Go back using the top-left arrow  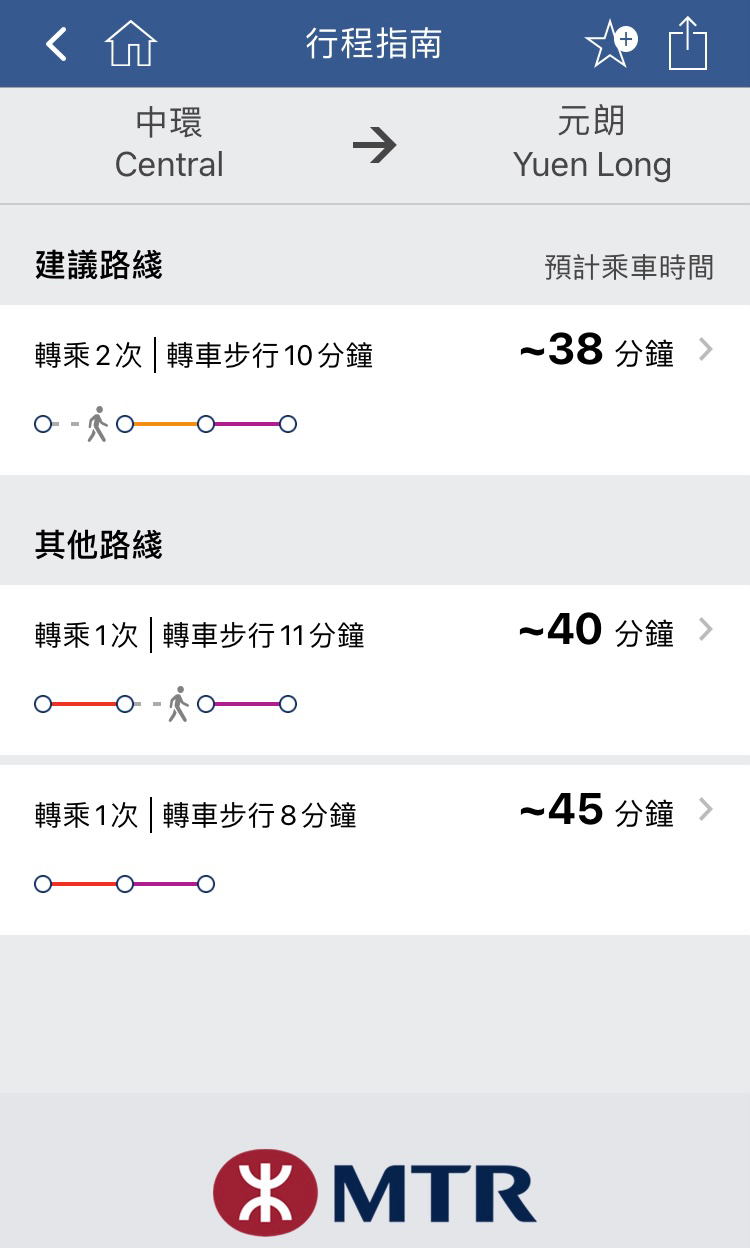tap(56, 44)
